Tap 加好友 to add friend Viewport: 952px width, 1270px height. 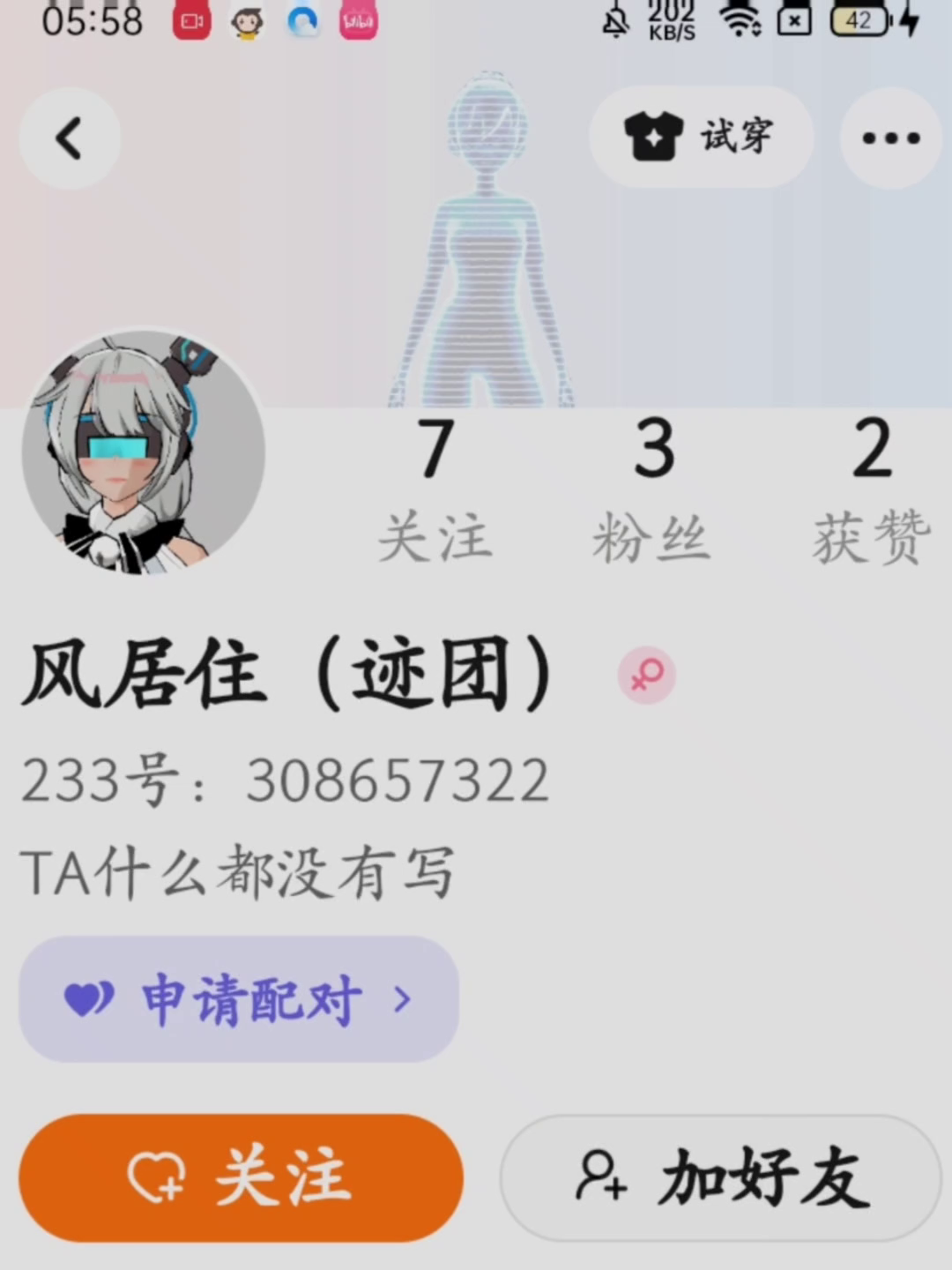tap(721, 1177)
